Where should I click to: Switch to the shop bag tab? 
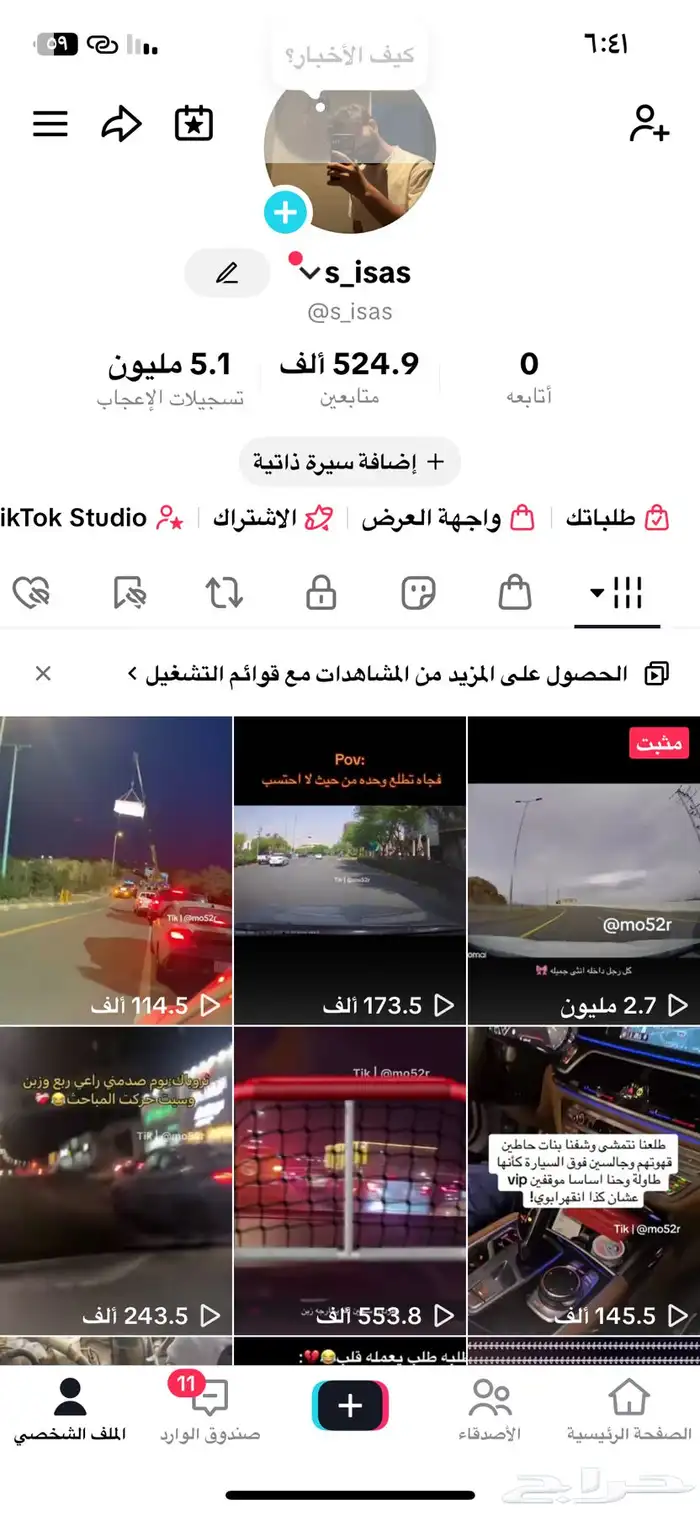pyautogui.click(x=514, y=593)
